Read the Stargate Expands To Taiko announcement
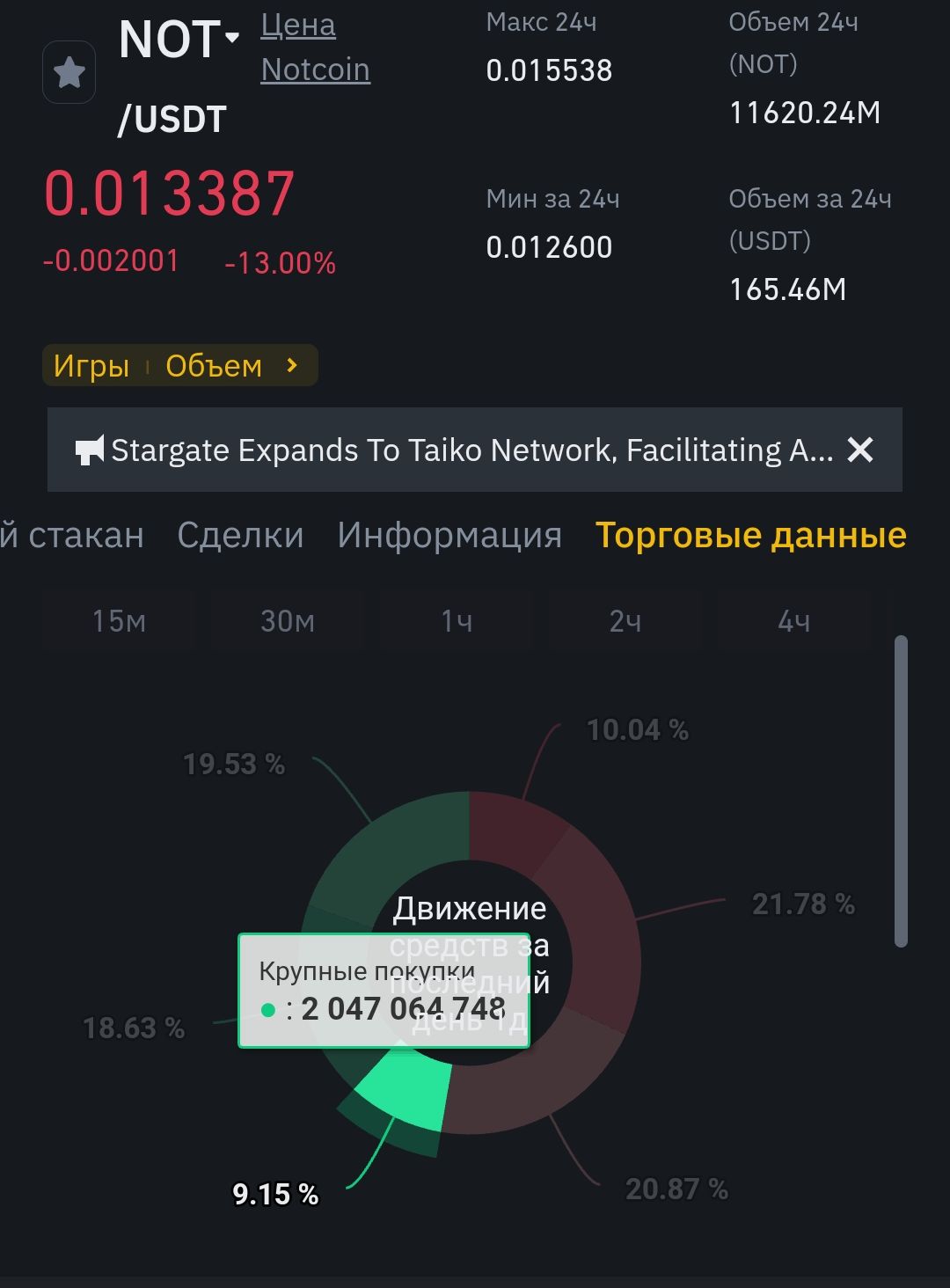The width and height of the screenshot is (950, 1288). pyautogui.click(x=471, y=450)
